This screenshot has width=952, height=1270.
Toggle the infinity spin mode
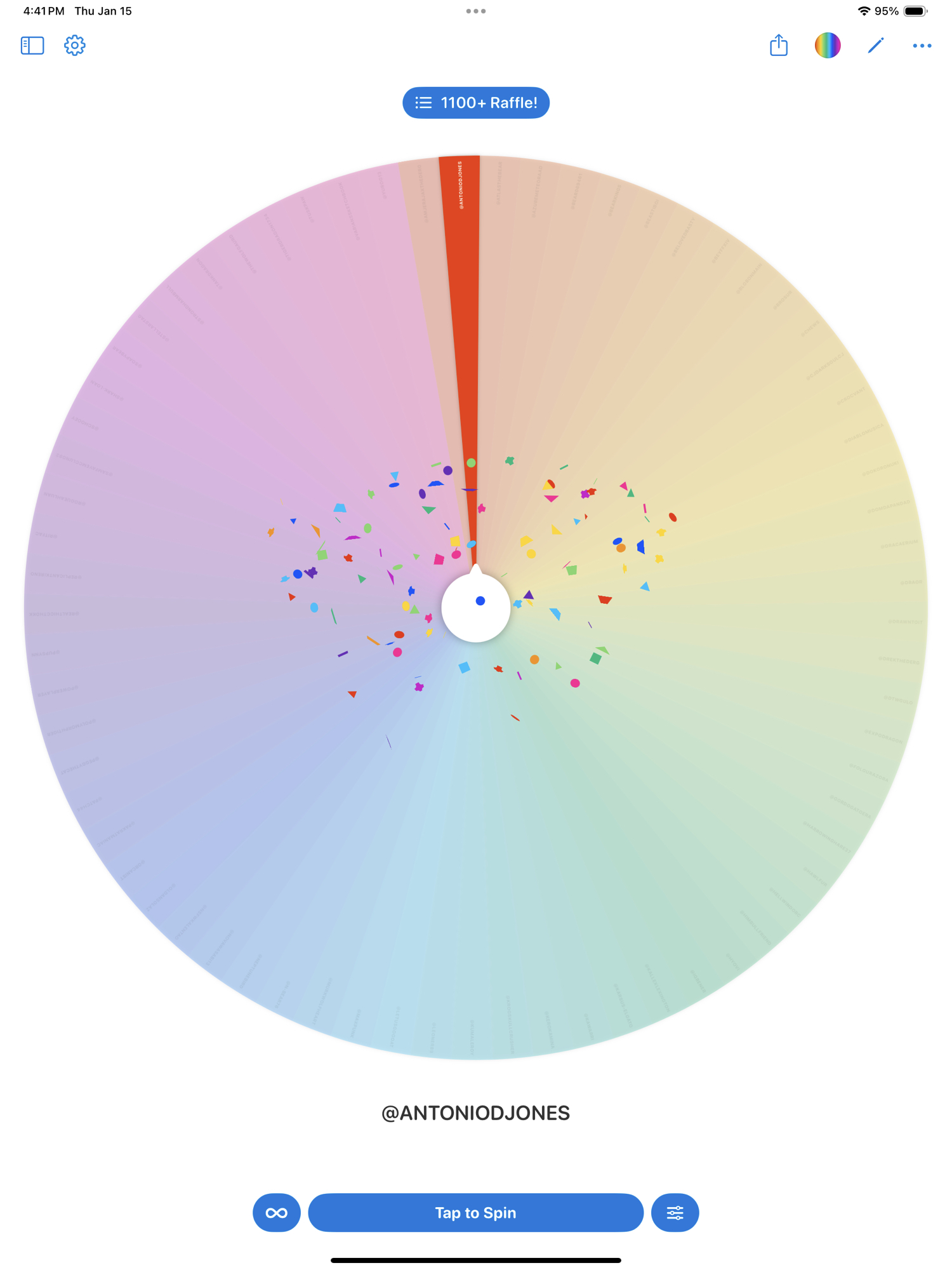(x=277, y=1213)
